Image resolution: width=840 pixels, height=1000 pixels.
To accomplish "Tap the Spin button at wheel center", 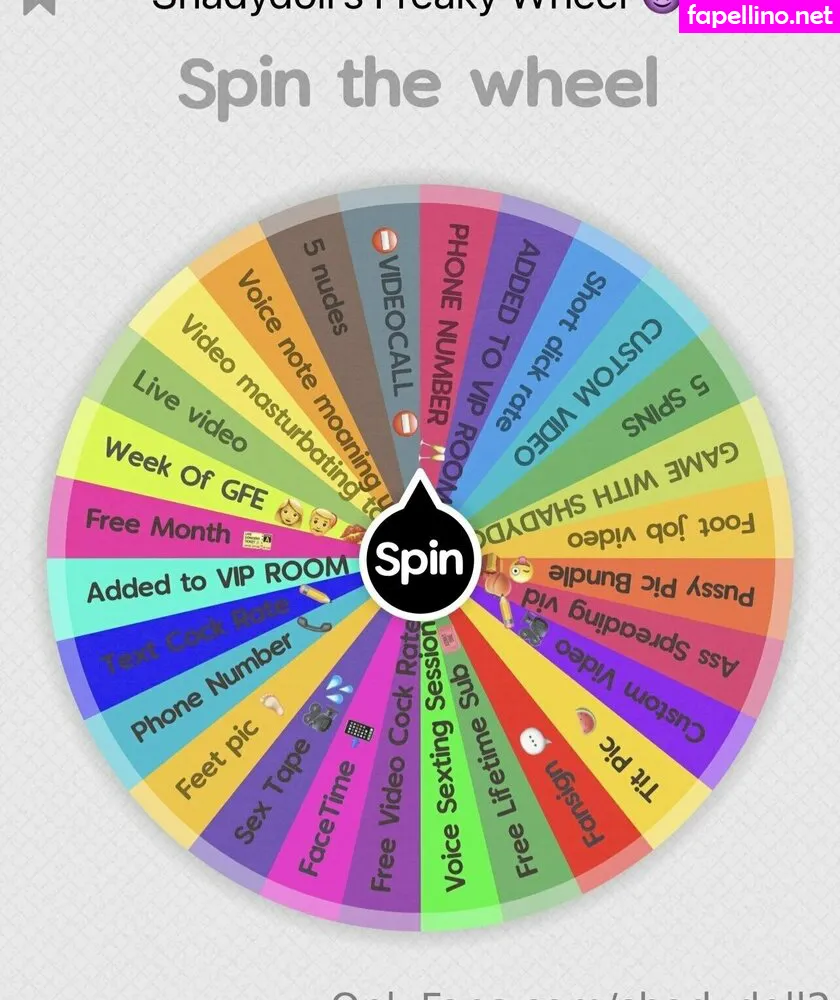I will pos(418,560).
